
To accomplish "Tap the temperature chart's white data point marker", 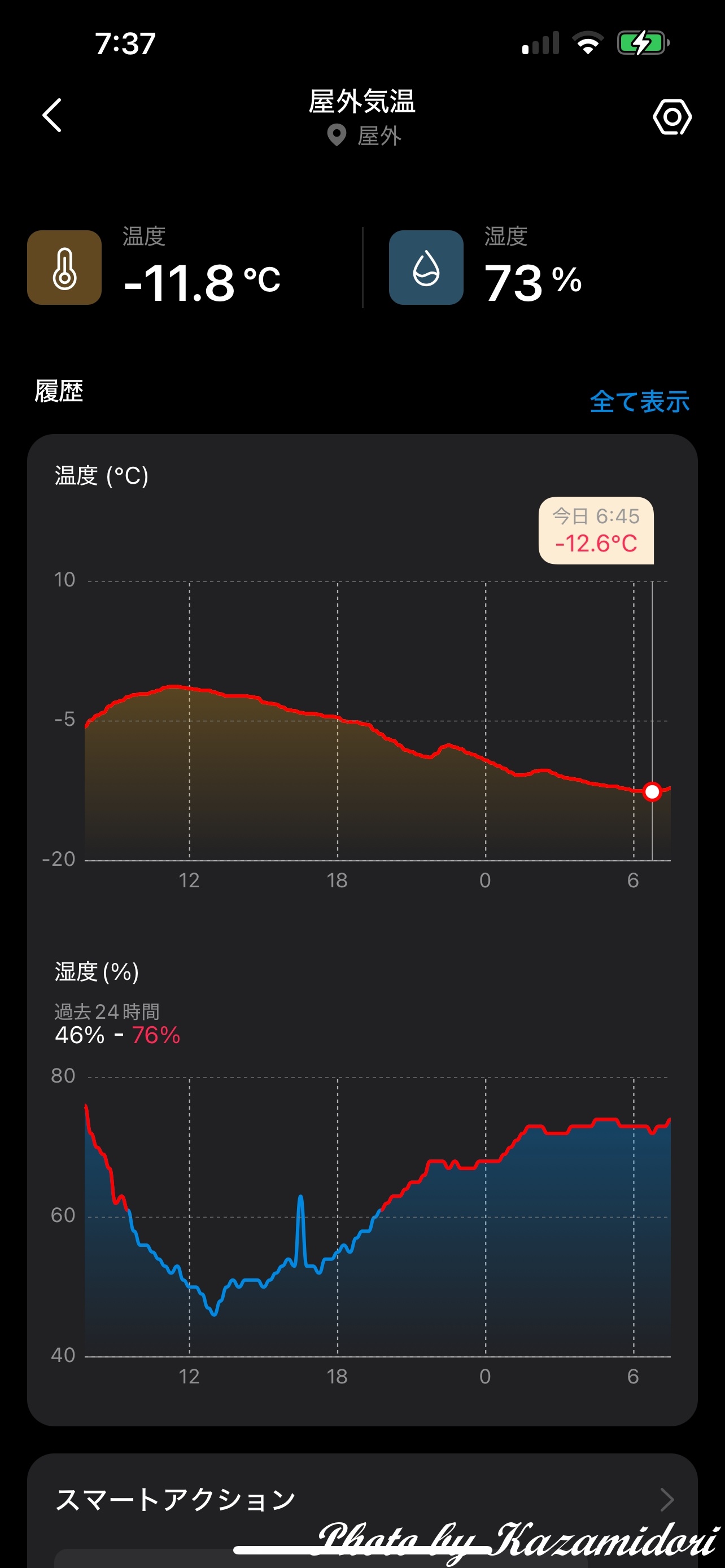I will (x=652, y=791).
